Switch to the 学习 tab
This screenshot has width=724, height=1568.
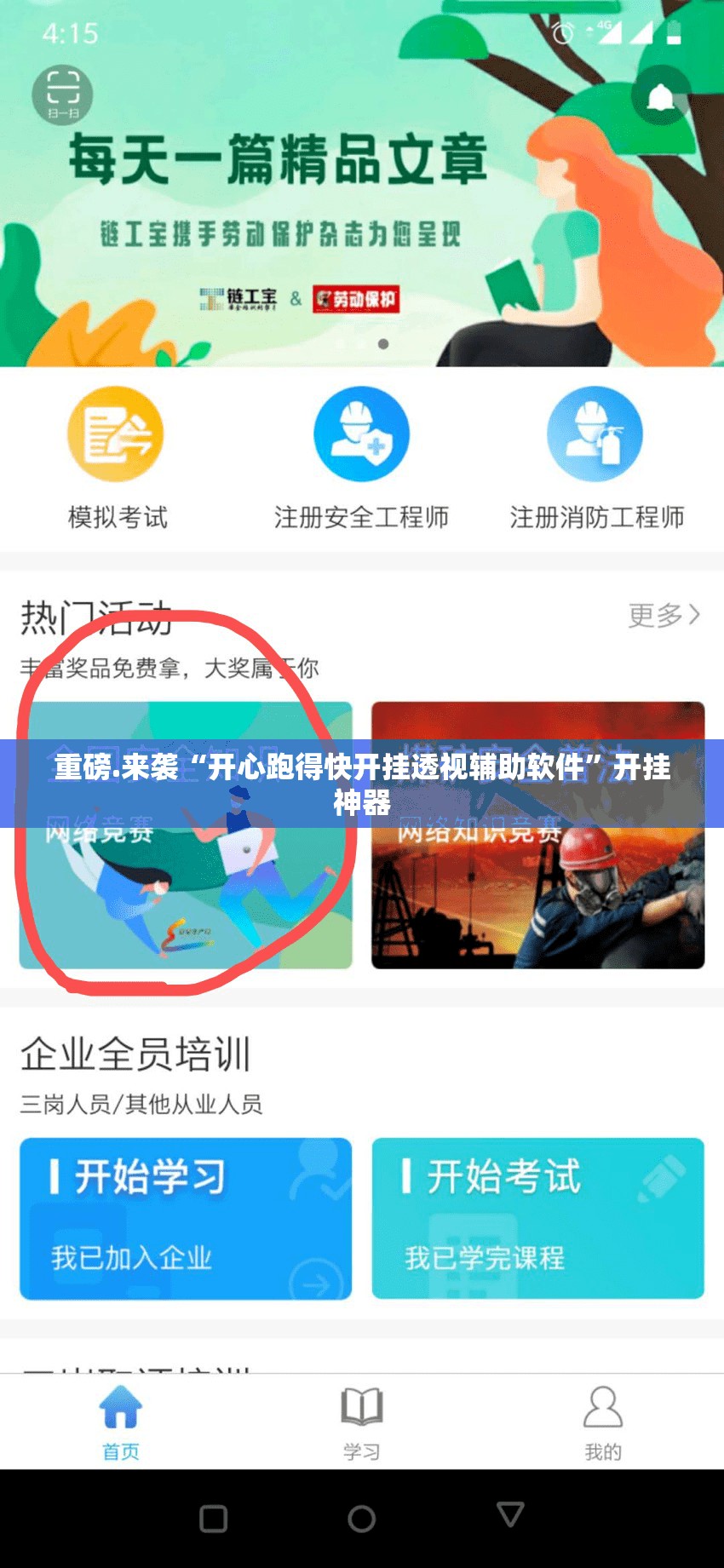tap(361, 1421)
